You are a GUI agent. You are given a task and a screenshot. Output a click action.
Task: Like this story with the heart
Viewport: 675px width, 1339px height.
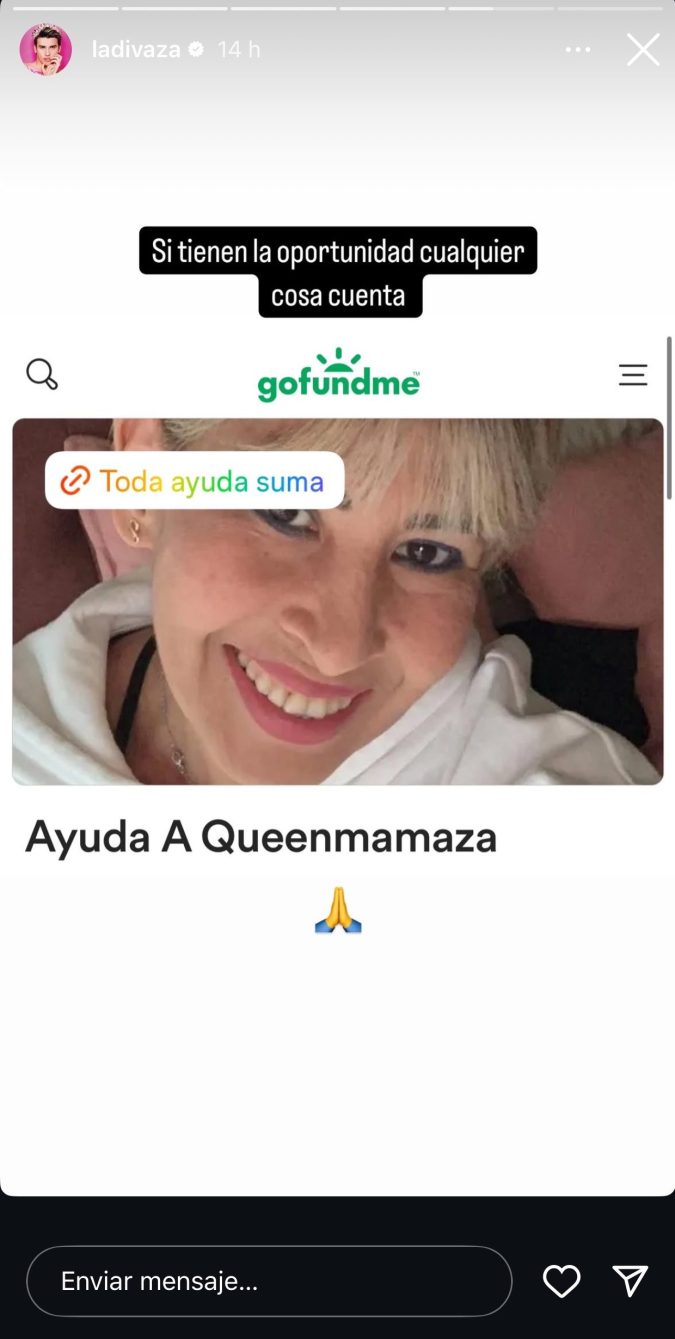[561, 1281]
